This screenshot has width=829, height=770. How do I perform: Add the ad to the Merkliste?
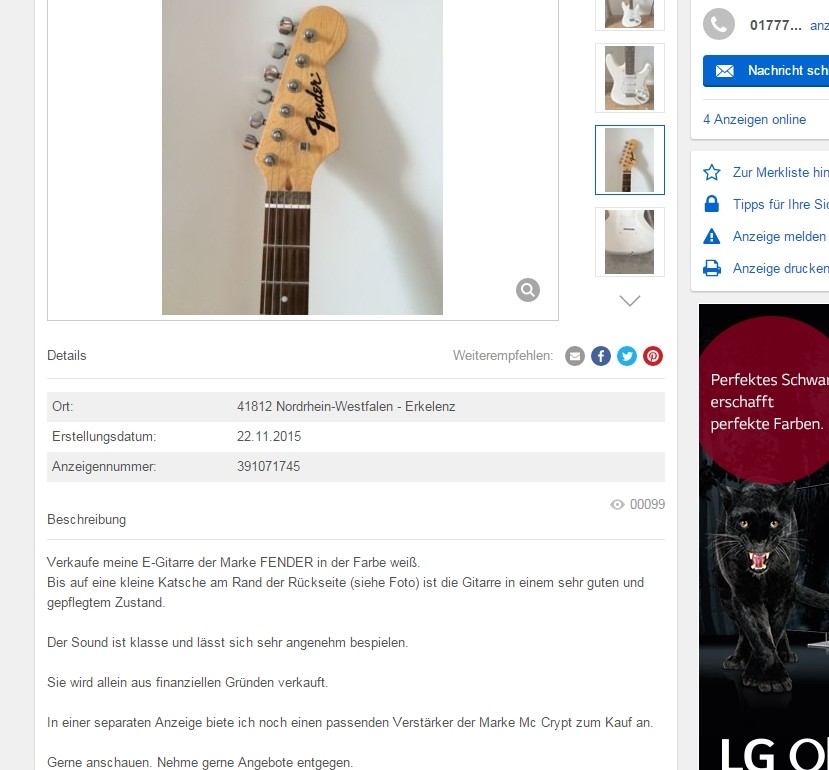coord(778,172)
